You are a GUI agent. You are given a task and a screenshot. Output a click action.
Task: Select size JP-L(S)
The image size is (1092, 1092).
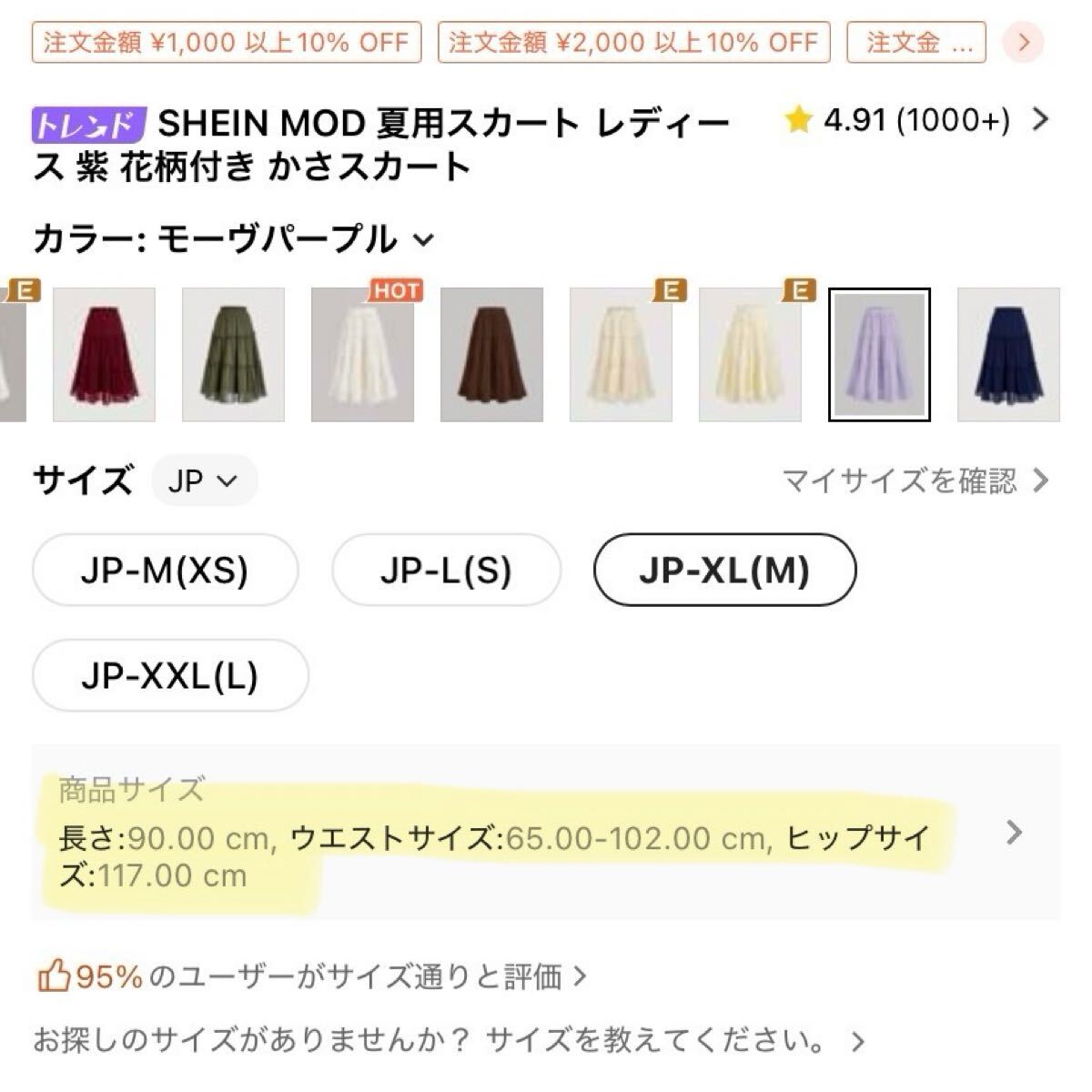(x=446, y=571)
